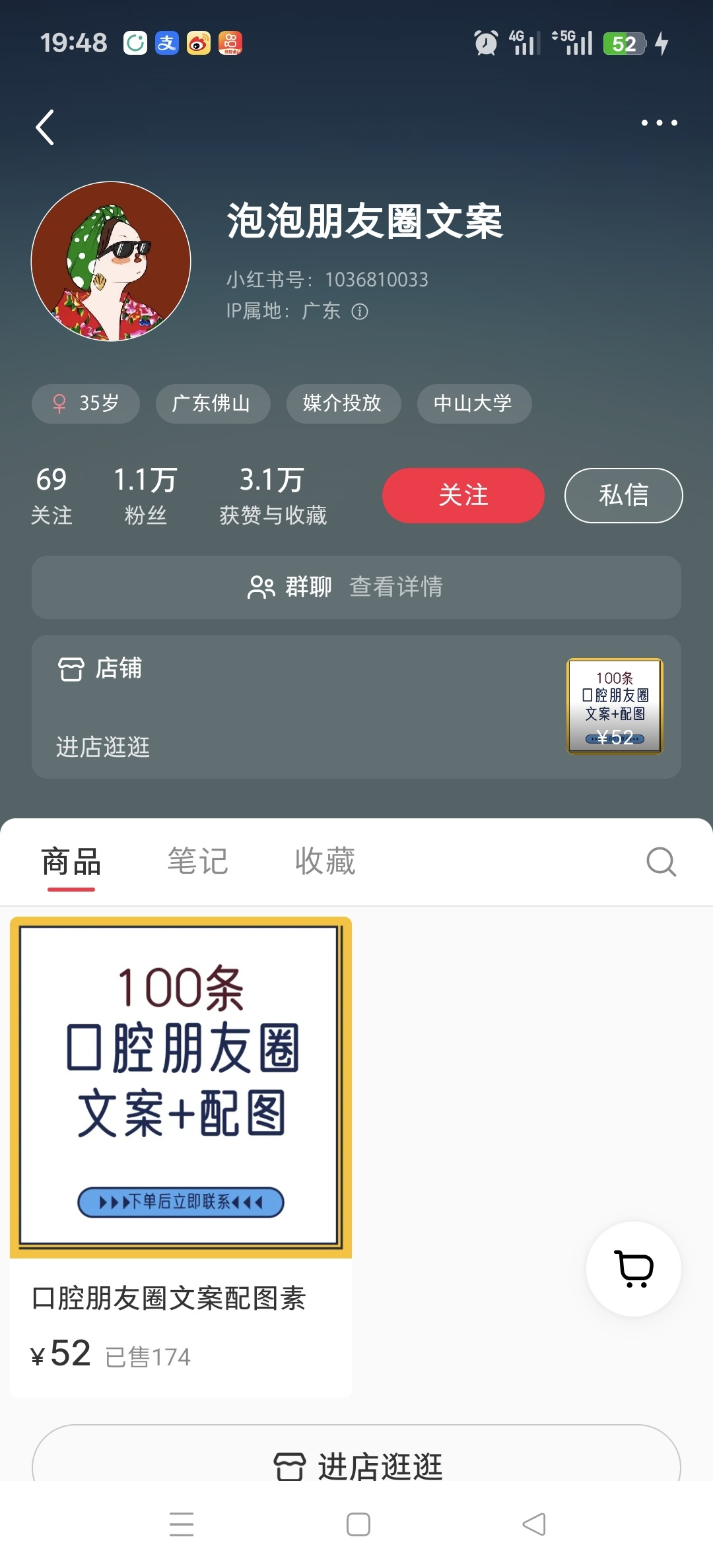Open search from the content tab bar

pyautogui.click(x=660, y=862)
